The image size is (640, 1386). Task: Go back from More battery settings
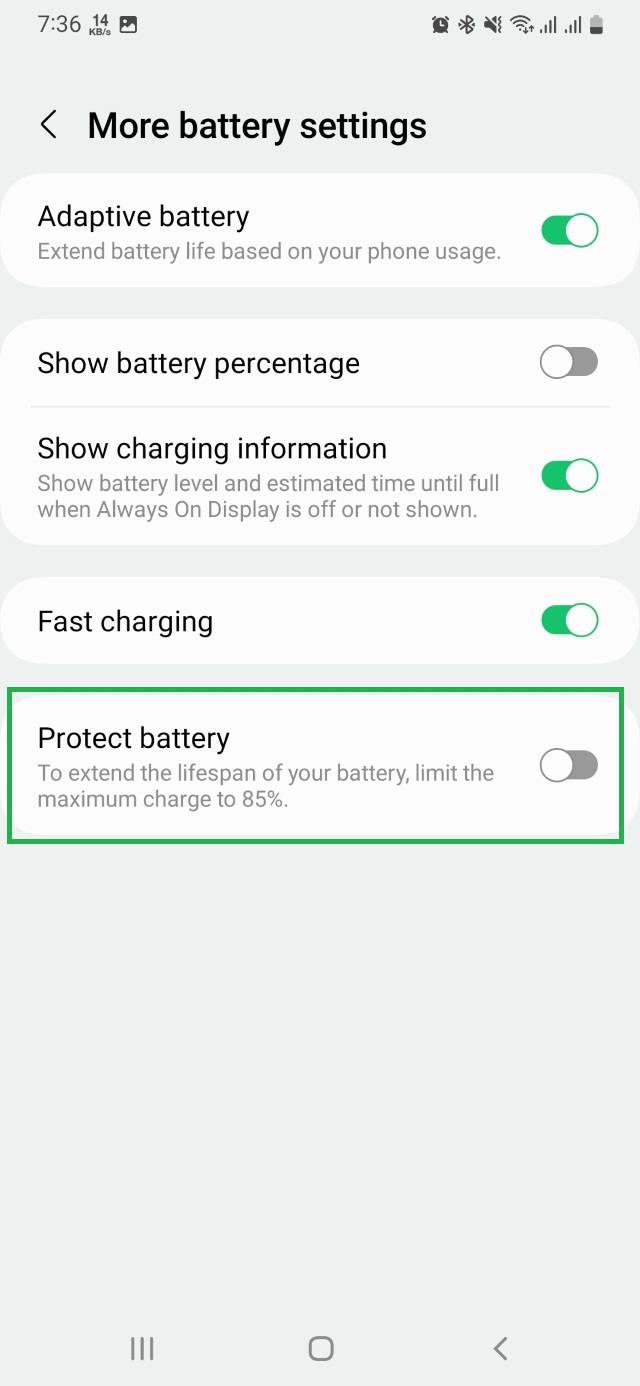click(48, 126)
